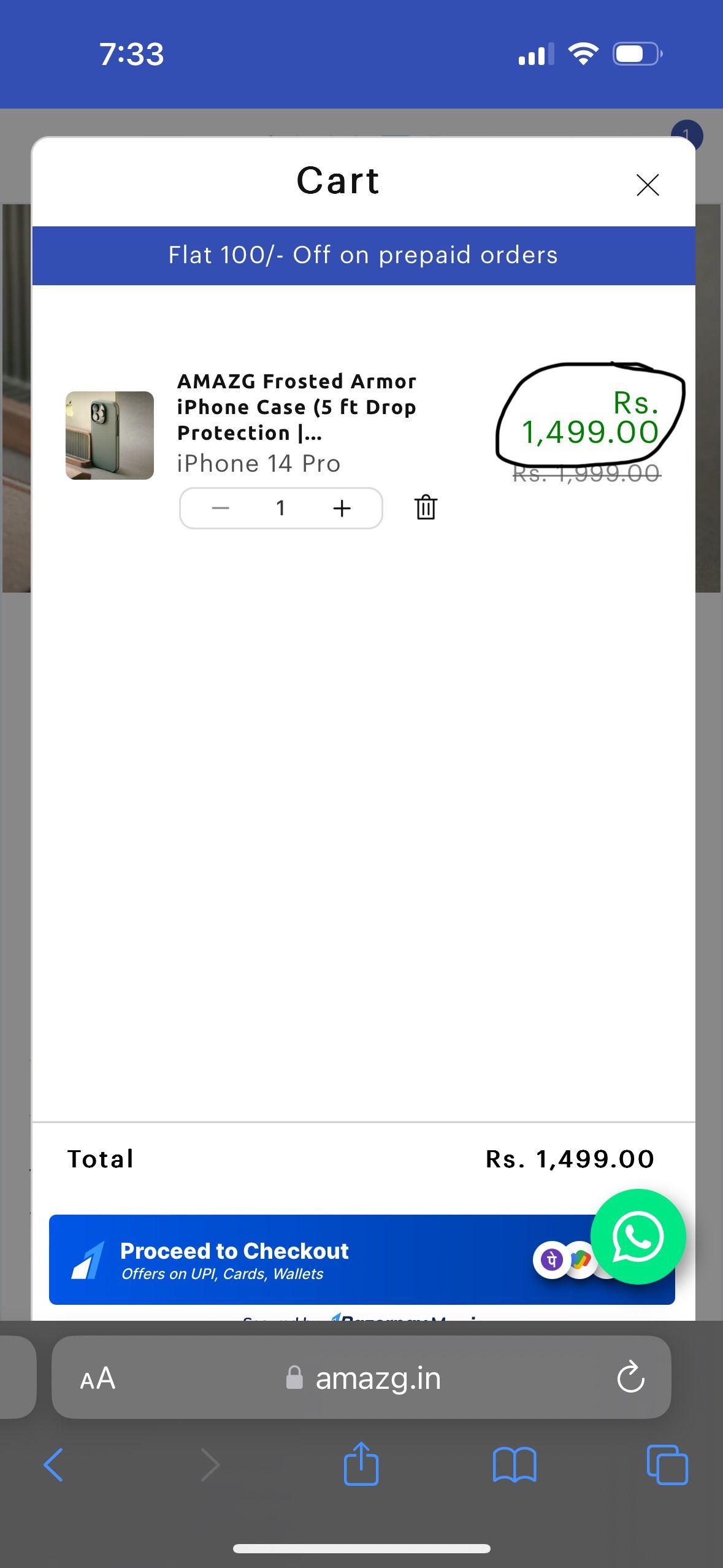The image size is (723, 1568).
Task: Open the AMAZG Frosted Armor case thumbnail
Action: [x=110, y=435]
